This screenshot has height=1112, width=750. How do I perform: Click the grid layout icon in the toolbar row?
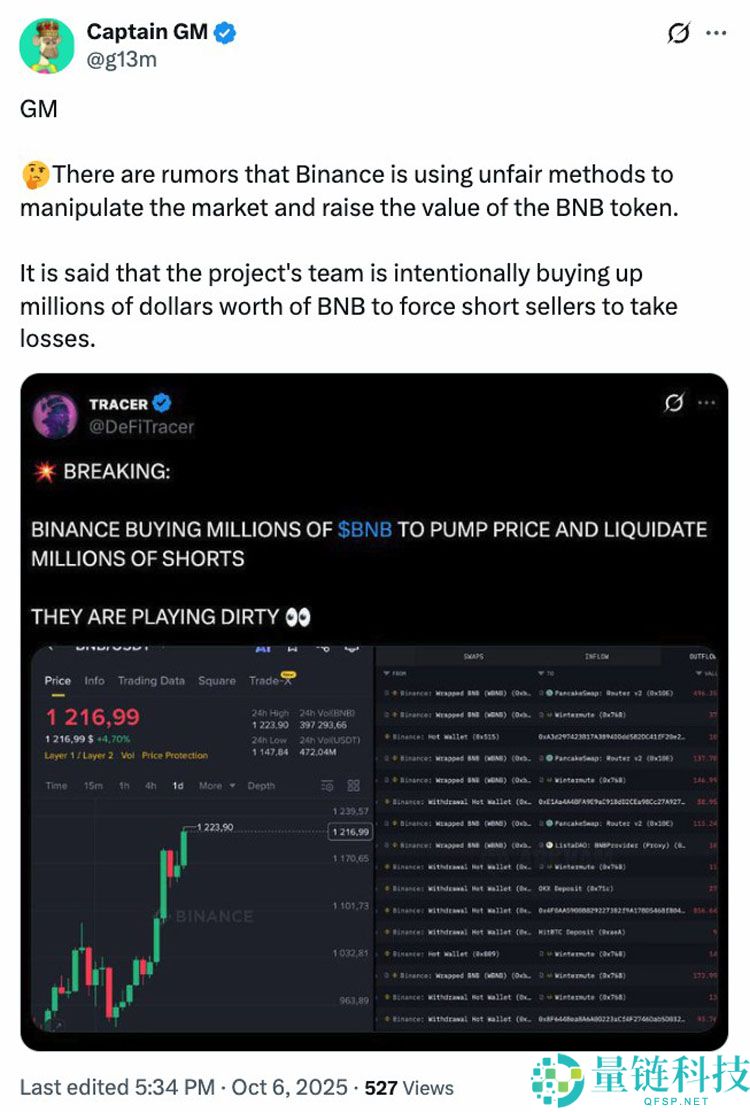(x=352, y=786)
